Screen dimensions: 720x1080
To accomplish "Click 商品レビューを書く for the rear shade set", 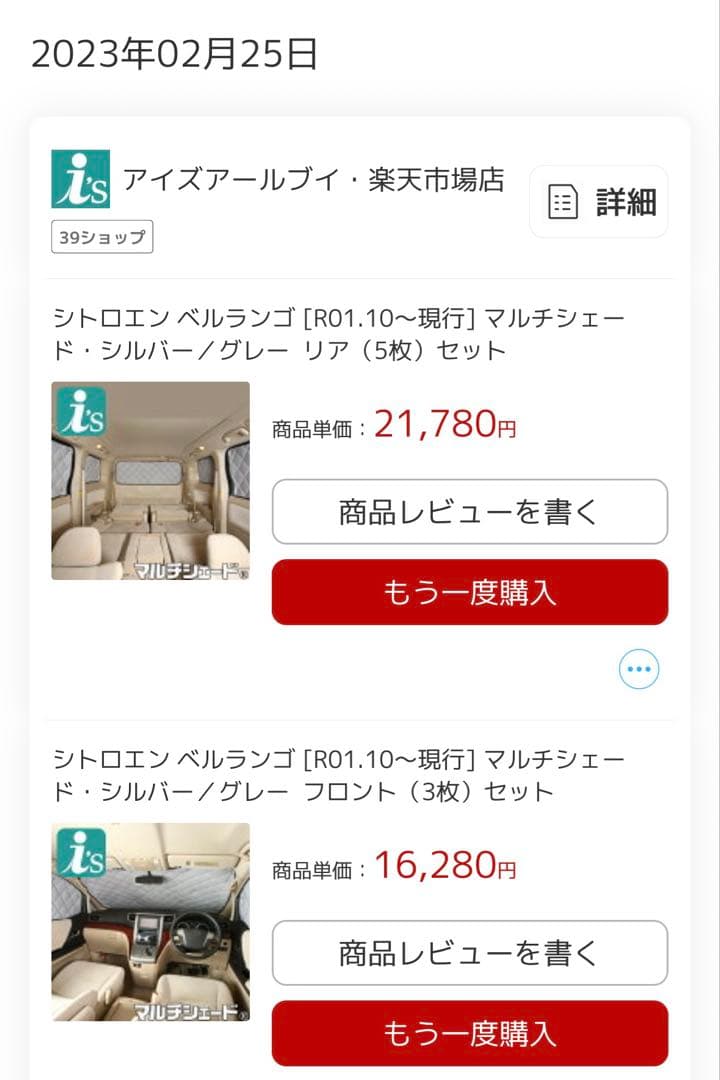I will click(469, 511).
